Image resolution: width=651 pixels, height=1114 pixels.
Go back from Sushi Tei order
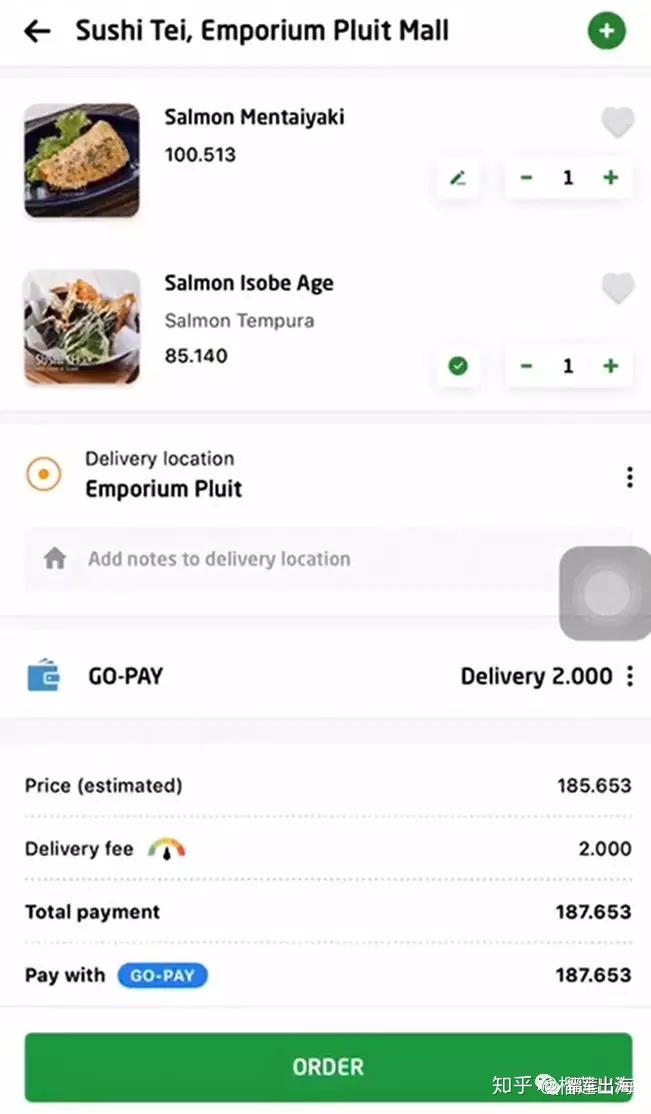pyautogui.click(x=37, y=31)
